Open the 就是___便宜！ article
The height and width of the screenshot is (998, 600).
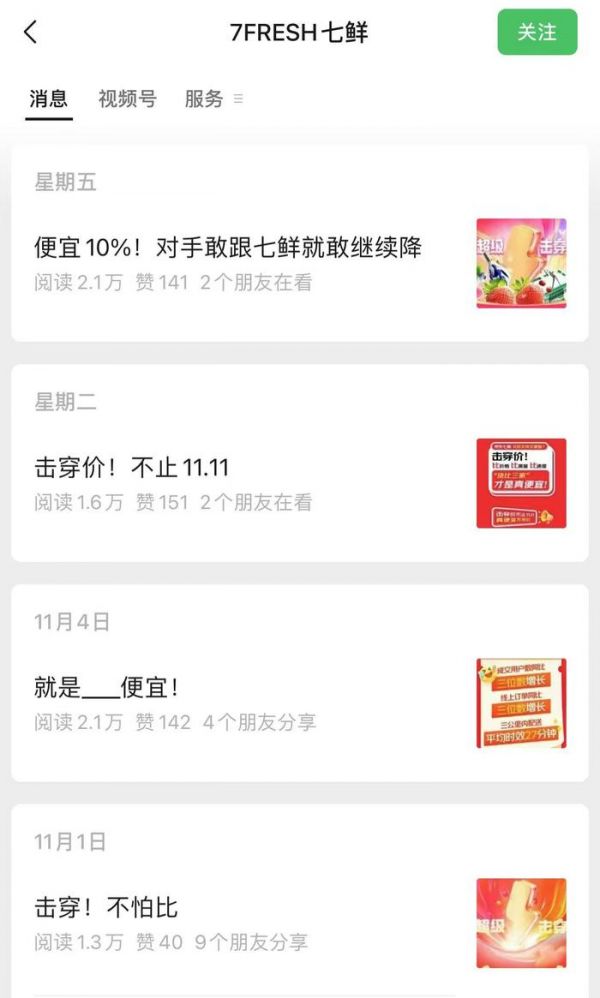[x=107, y=687]
